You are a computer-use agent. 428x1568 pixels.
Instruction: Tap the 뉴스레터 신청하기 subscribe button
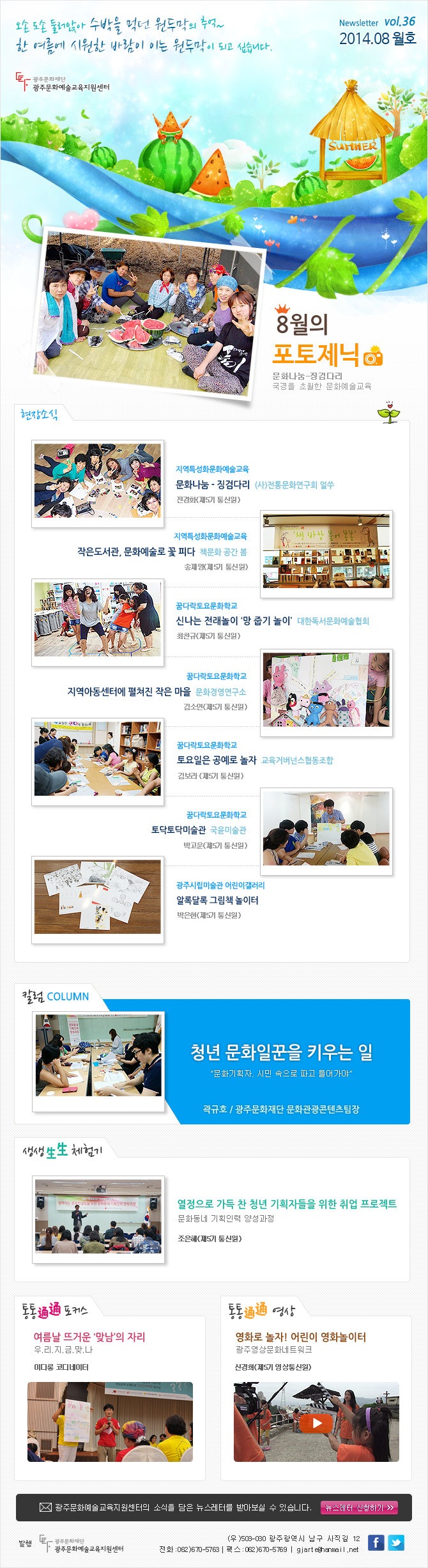359,1507
